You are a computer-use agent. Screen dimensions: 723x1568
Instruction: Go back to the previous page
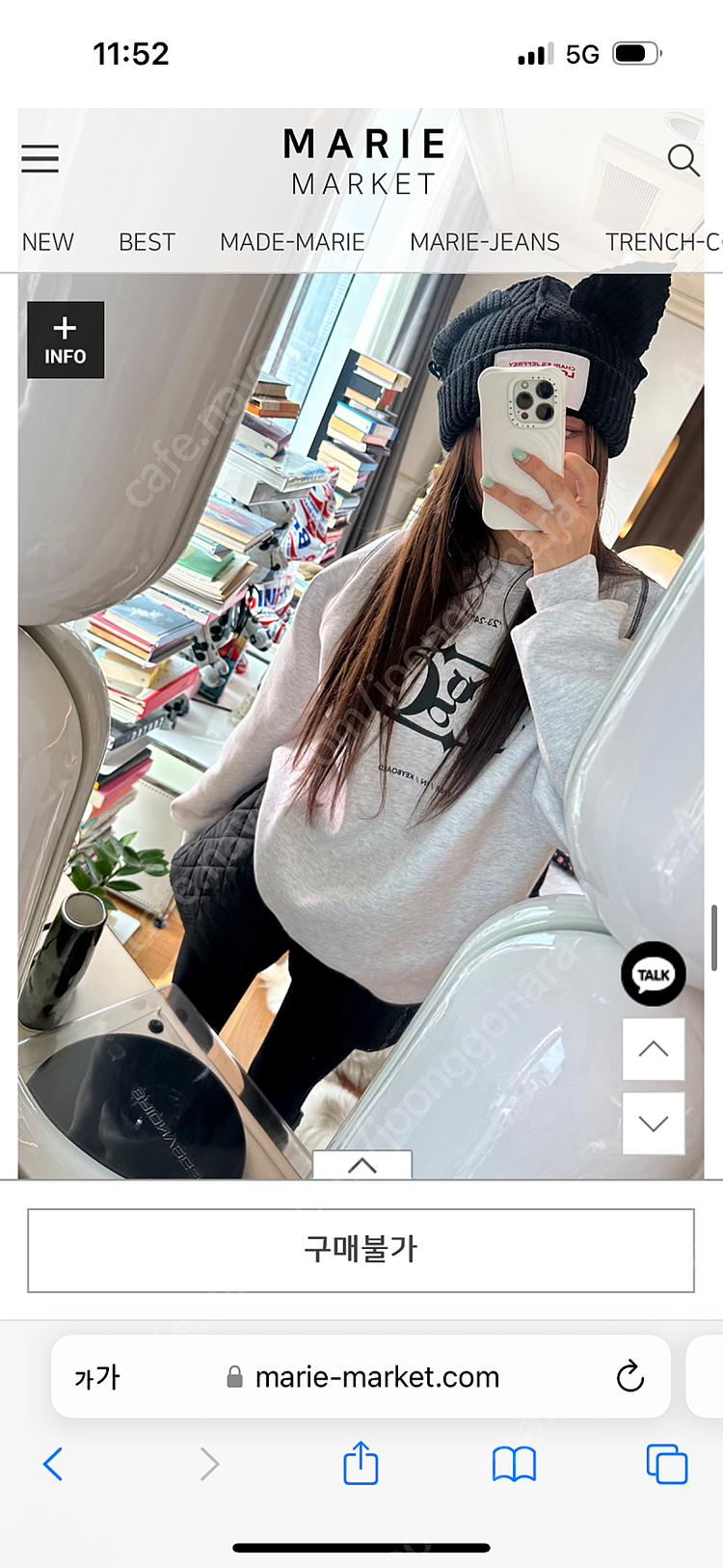tap(54, 1464)
